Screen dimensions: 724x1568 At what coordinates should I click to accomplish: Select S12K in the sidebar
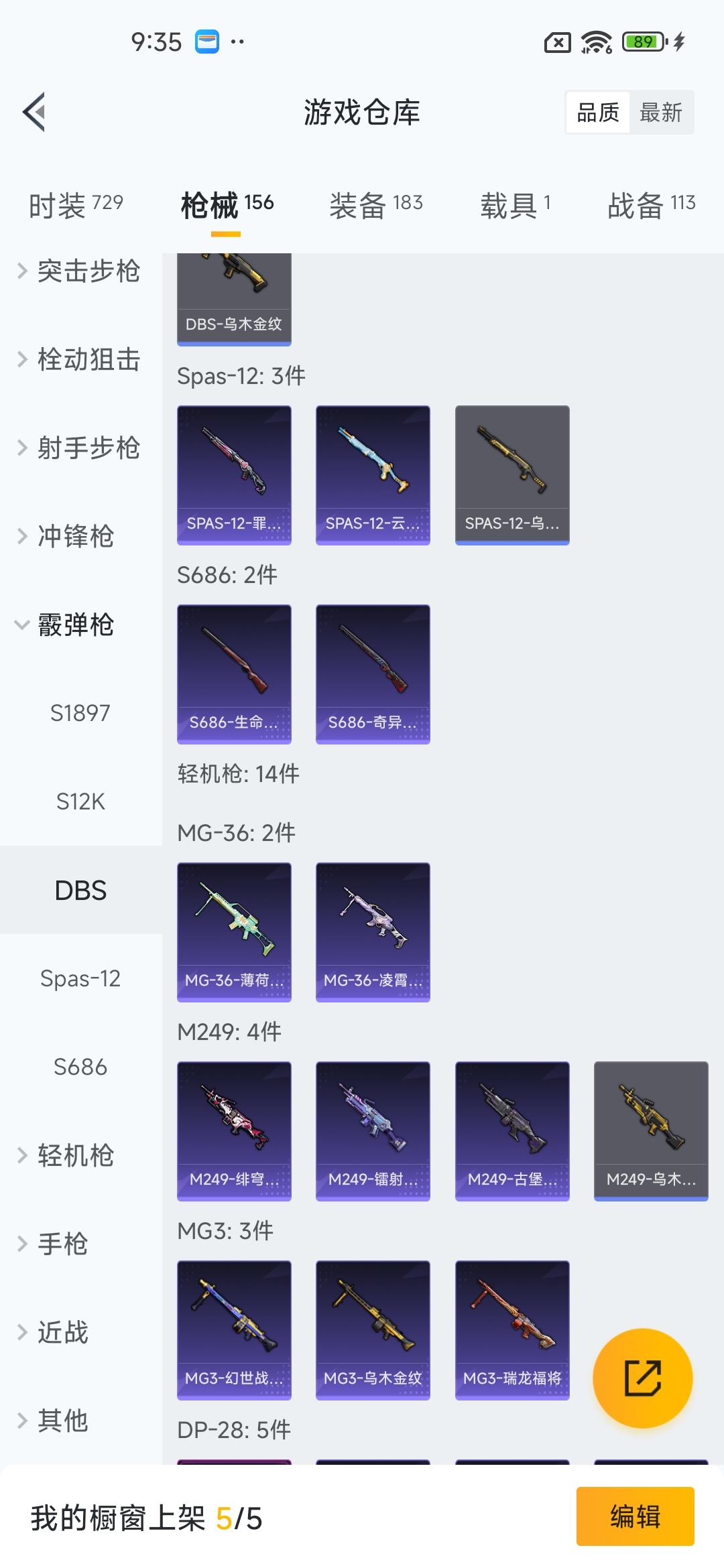point(80,801)
